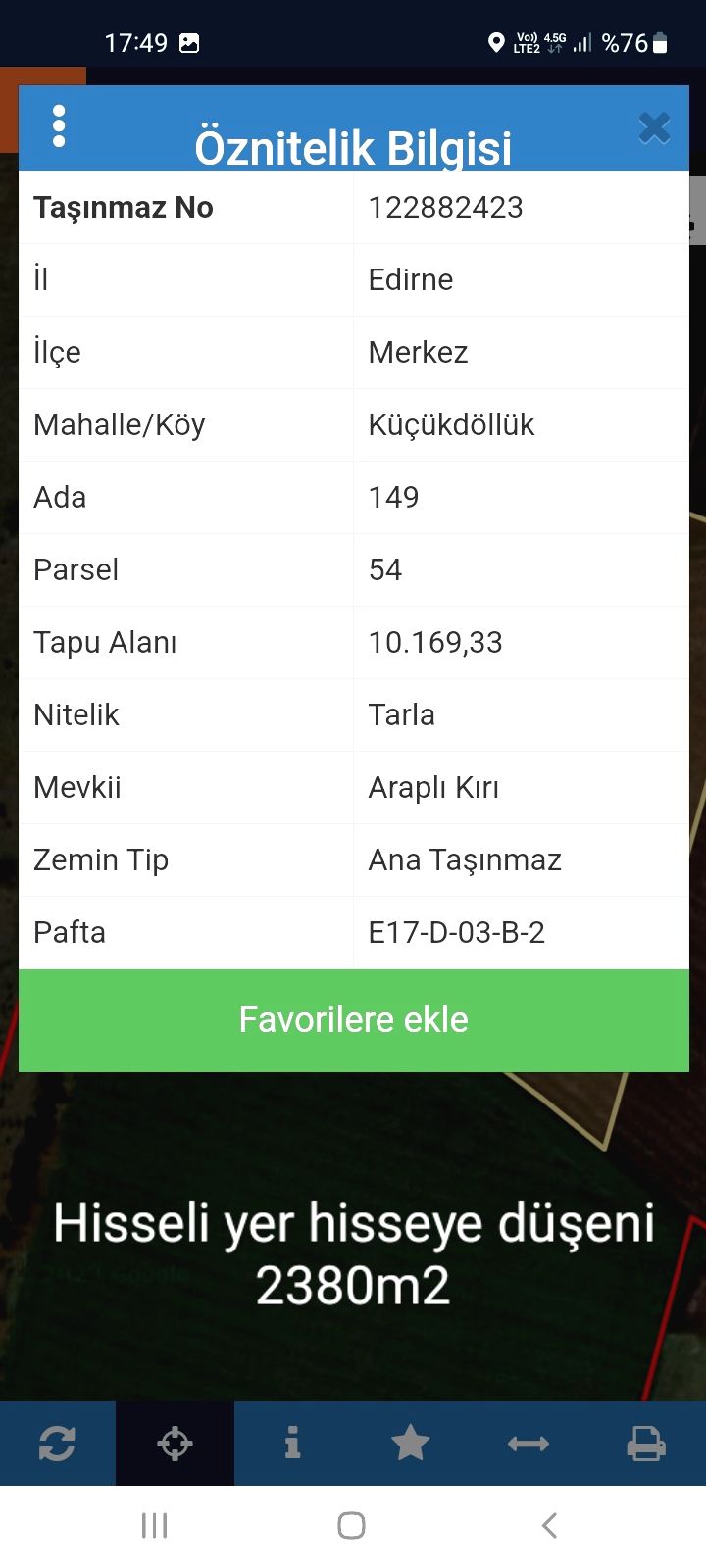This screenshot has width=706, height=1568.
Task: Open the three-dot menu in the Öznitelik Bilgisi header
Action: click(x=59, y=126)
